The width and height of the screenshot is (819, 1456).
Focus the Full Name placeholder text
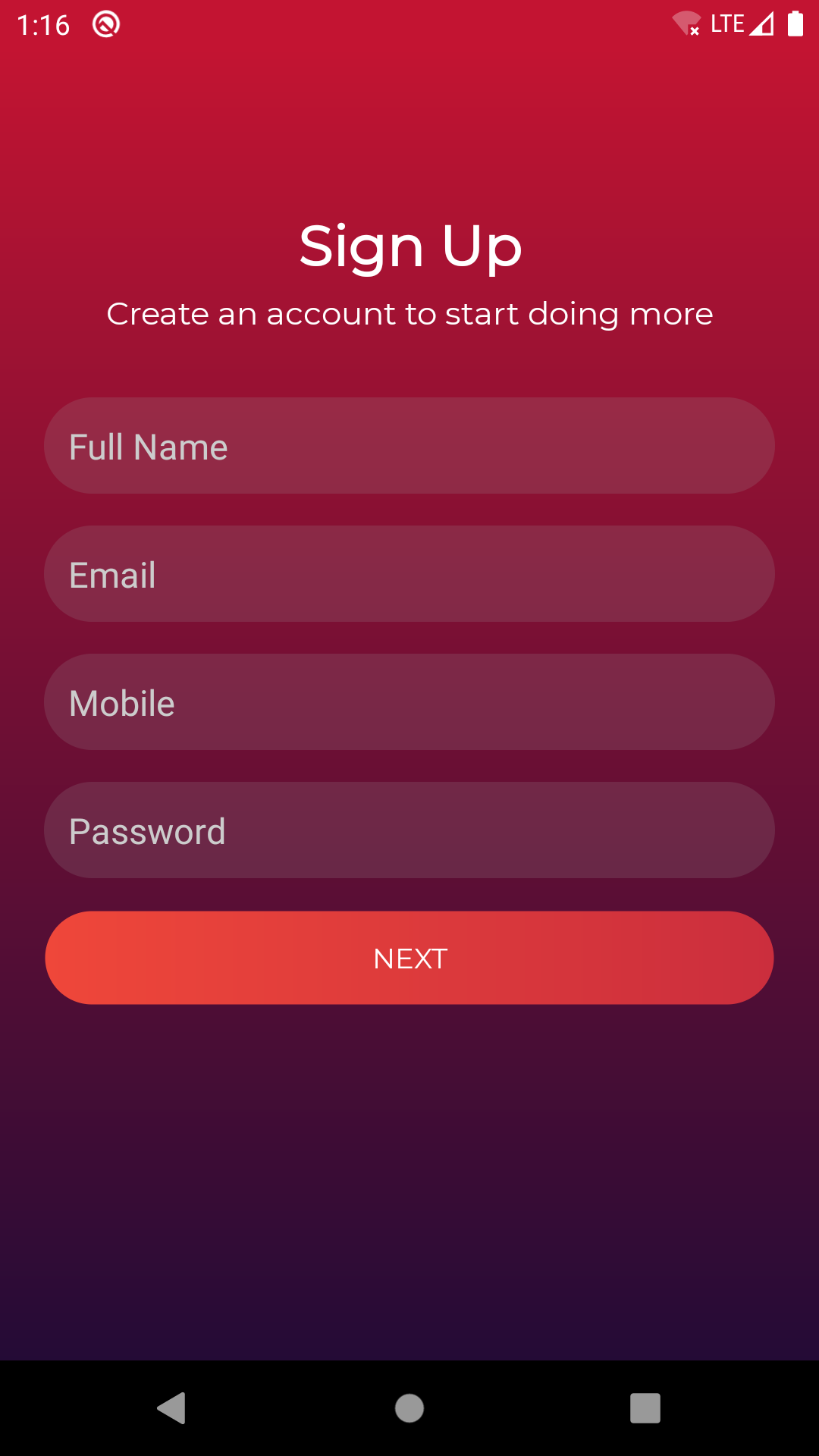(x=147, y=447)
